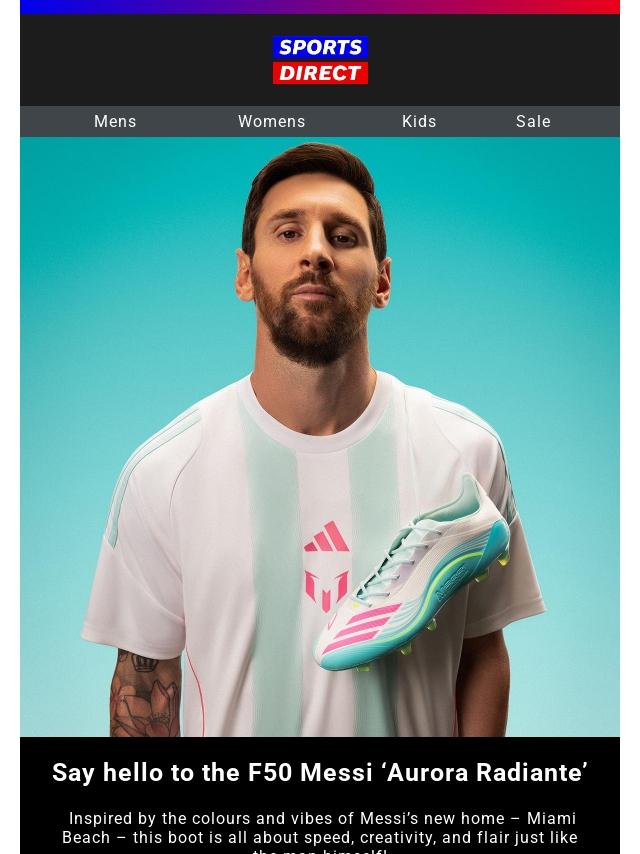Select the Kids category
640x854 pixels.
click(x=419, y=122)
